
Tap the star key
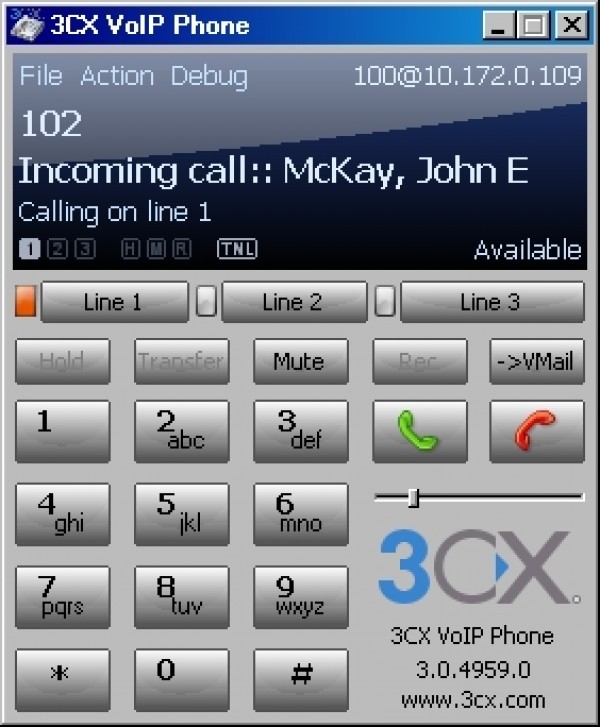pyautogui.click(x=62, y=679)
